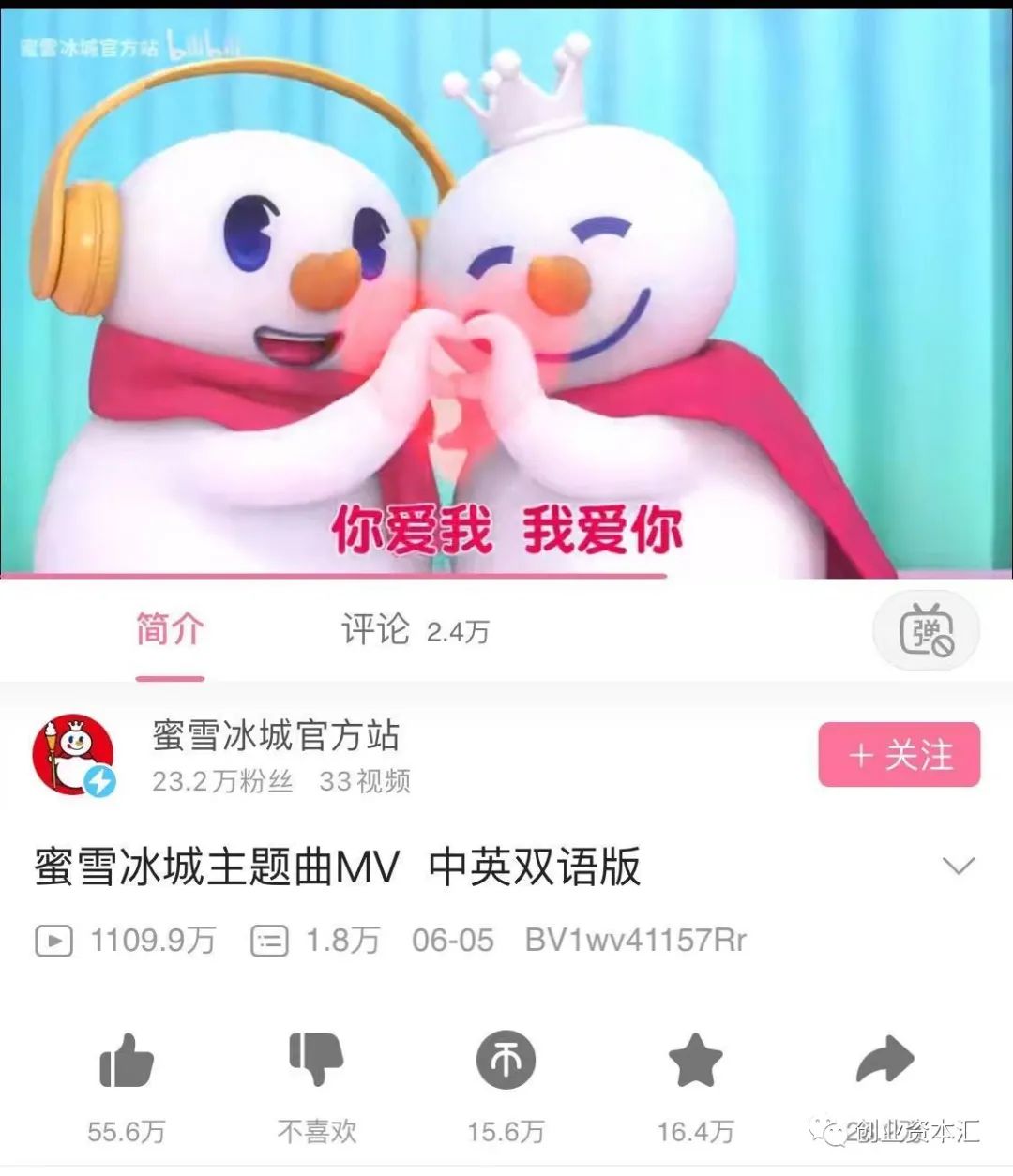Give coins to the video
Image resolution: width=1013 pixels, height=1176 pixels.
point(506,1061)
